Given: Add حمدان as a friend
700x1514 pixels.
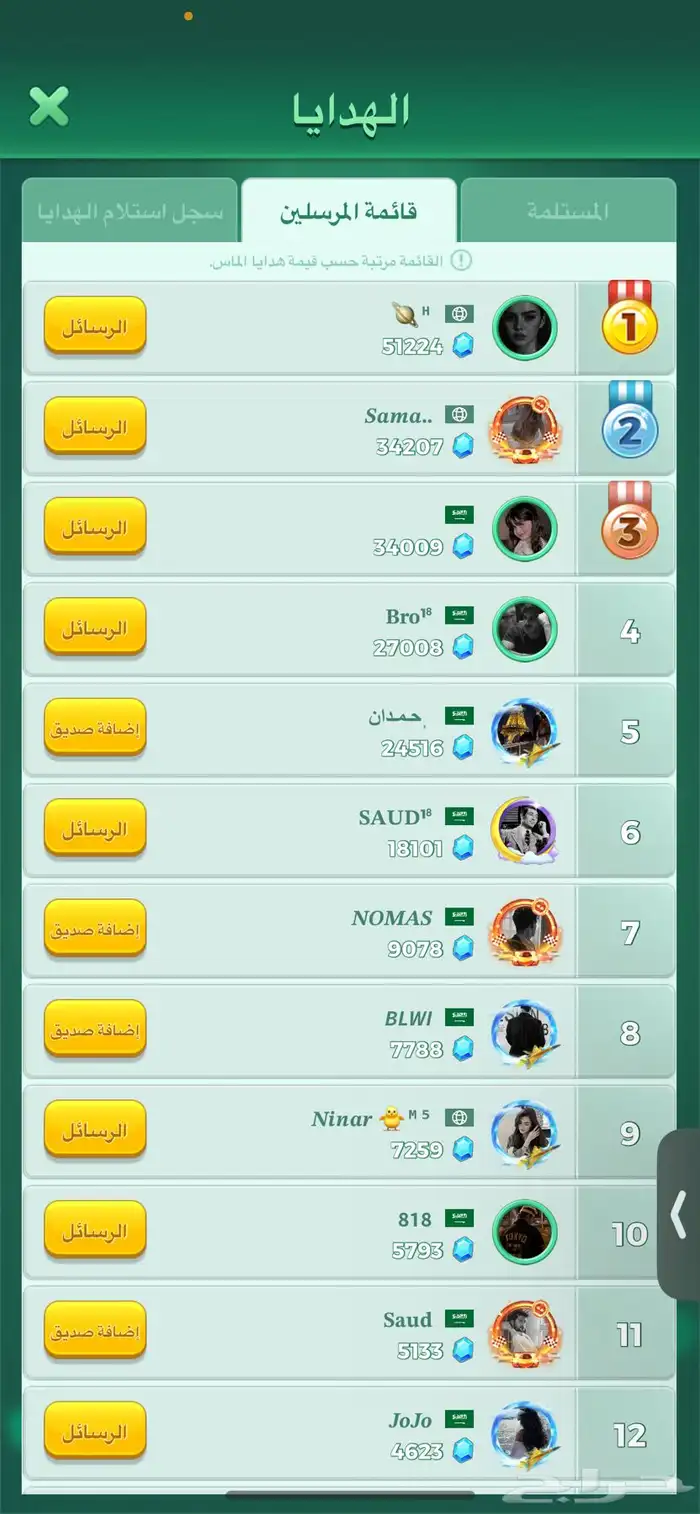Looking at the screenshot, I should [95, 728].
